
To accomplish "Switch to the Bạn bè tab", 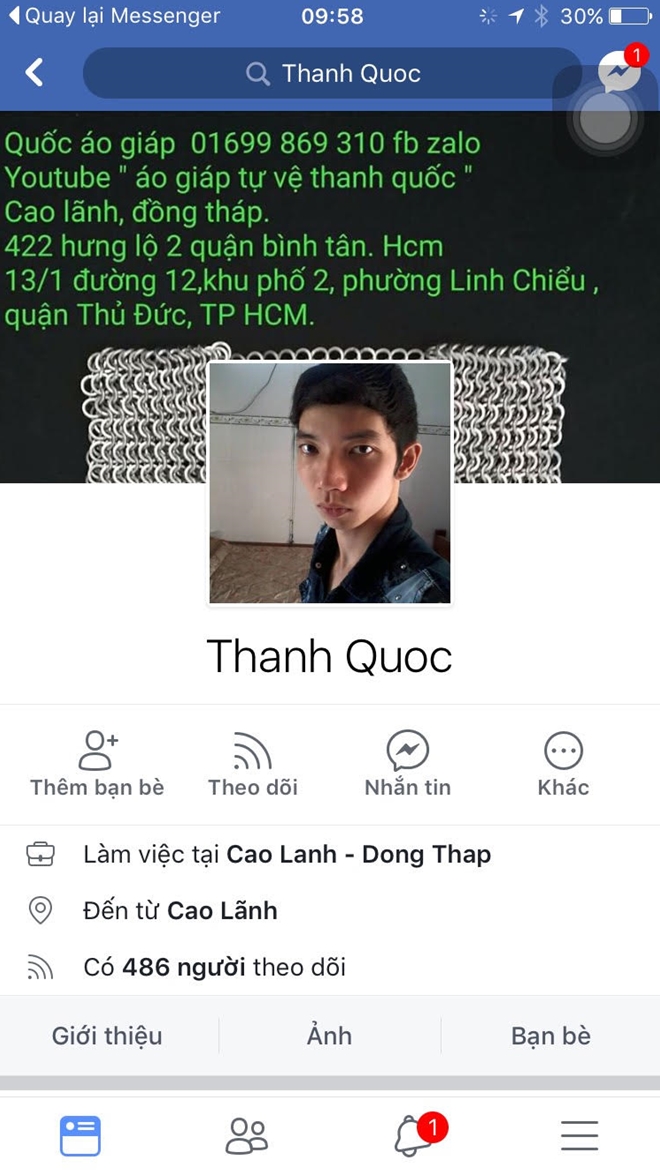I will (551, 1036).
